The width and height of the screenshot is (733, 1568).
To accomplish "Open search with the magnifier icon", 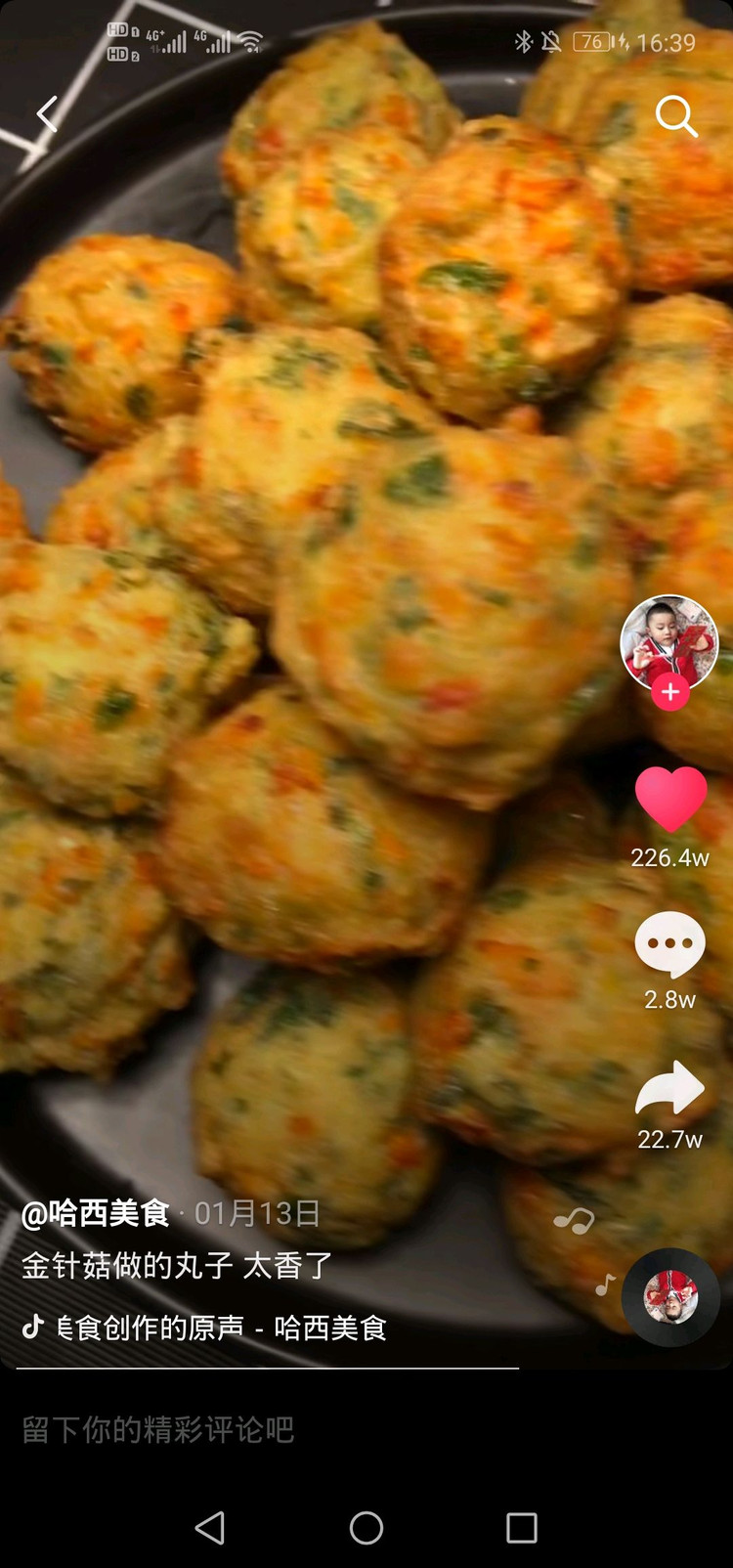I will tap(675, 116).
